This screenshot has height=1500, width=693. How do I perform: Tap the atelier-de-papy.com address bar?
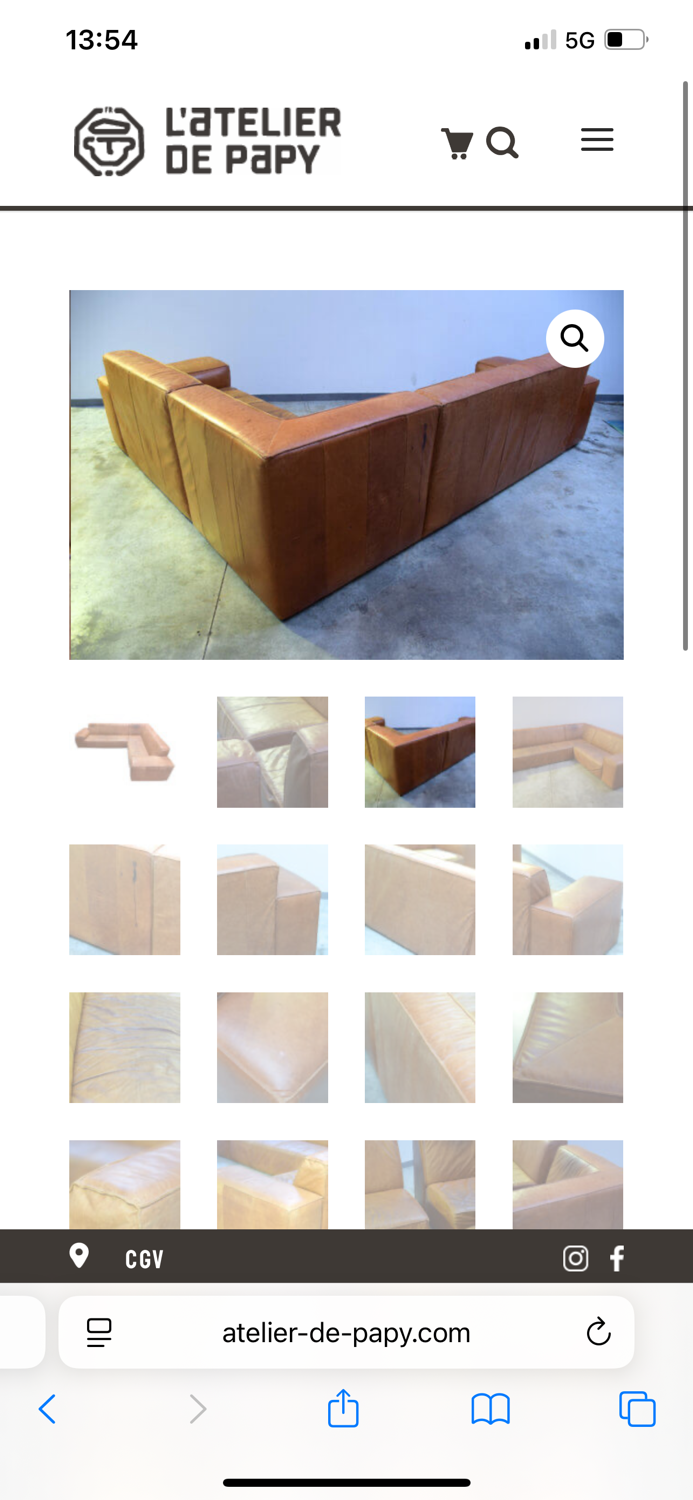346,1333
